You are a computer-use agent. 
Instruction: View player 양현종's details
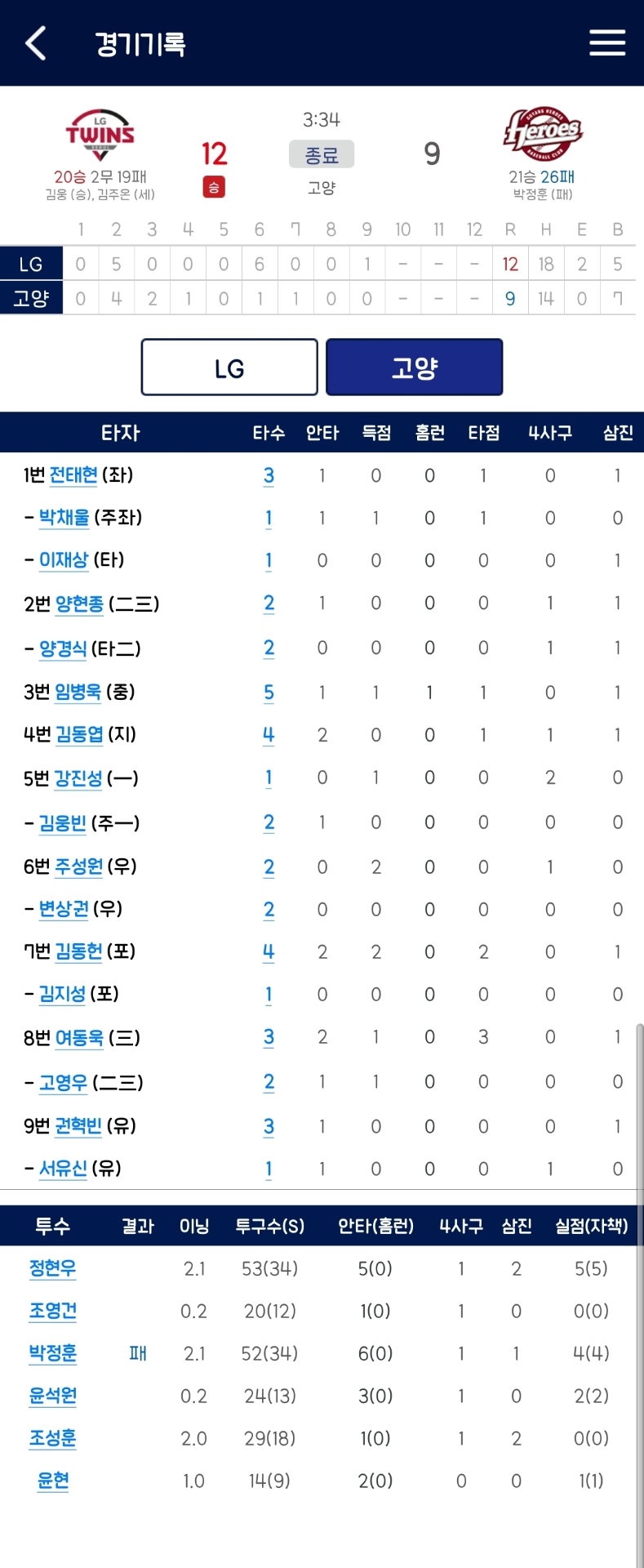pyautogui.click(x=79, y=604)
